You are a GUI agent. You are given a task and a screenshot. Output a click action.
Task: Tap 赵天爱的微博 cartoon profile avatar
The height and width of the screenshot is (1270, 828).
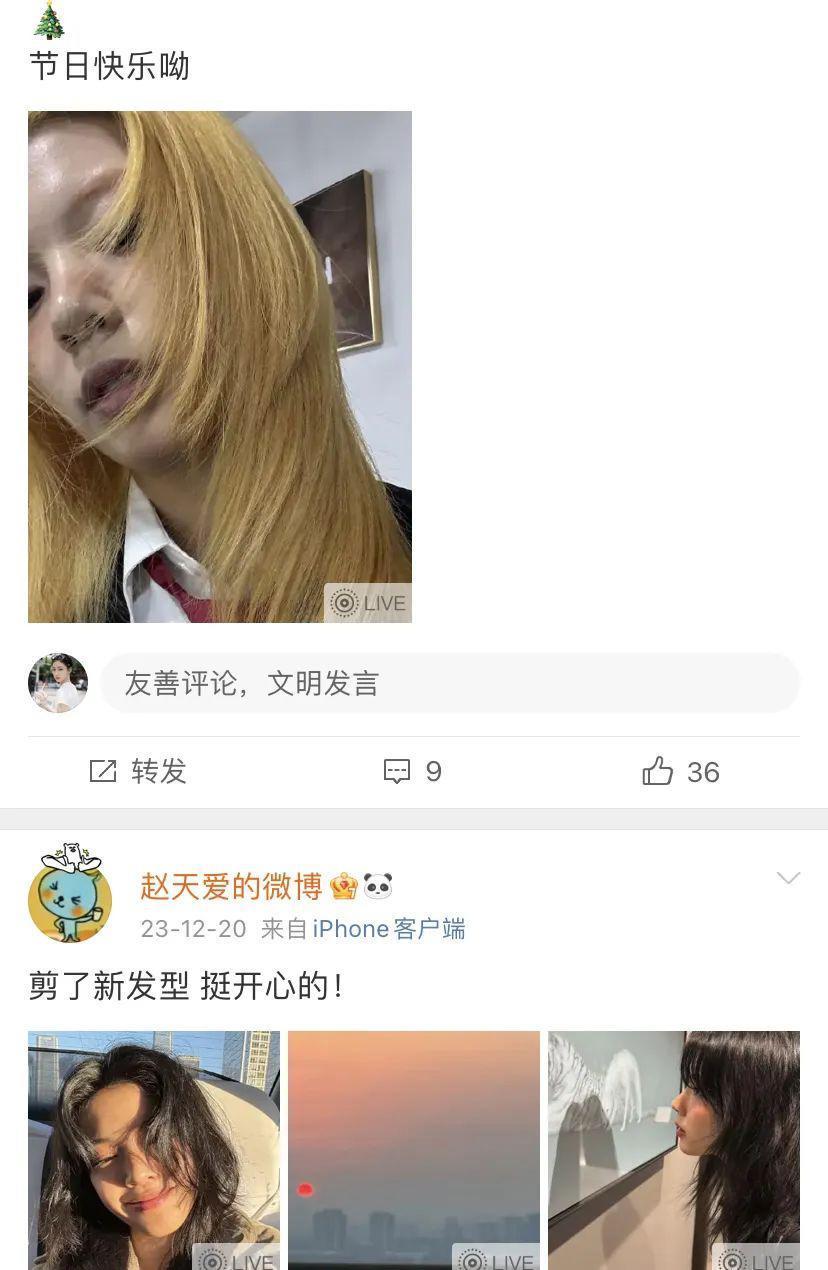pyautogui.click(x=70, y=898)
